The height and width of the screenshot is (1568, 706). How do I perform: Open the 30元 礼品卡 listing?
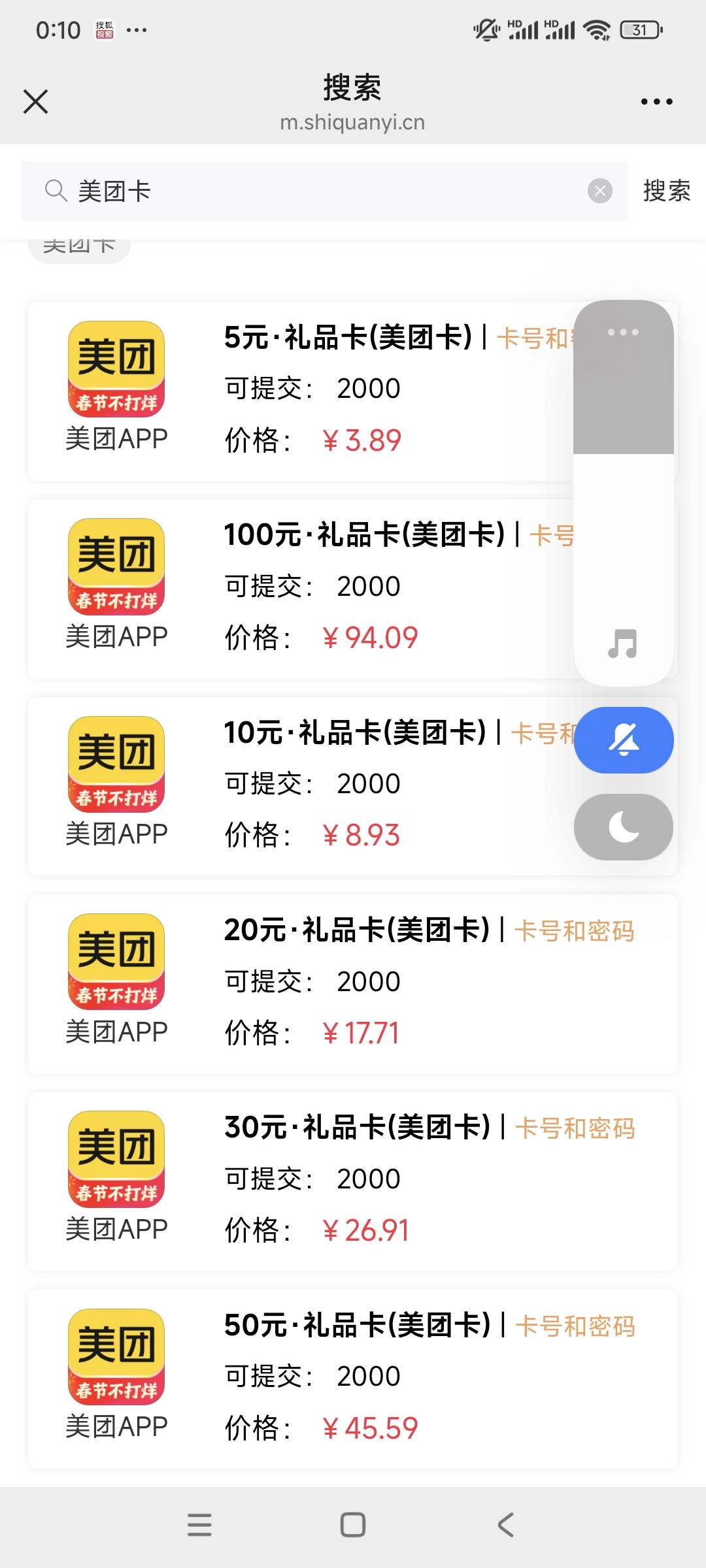[352, 1181]
